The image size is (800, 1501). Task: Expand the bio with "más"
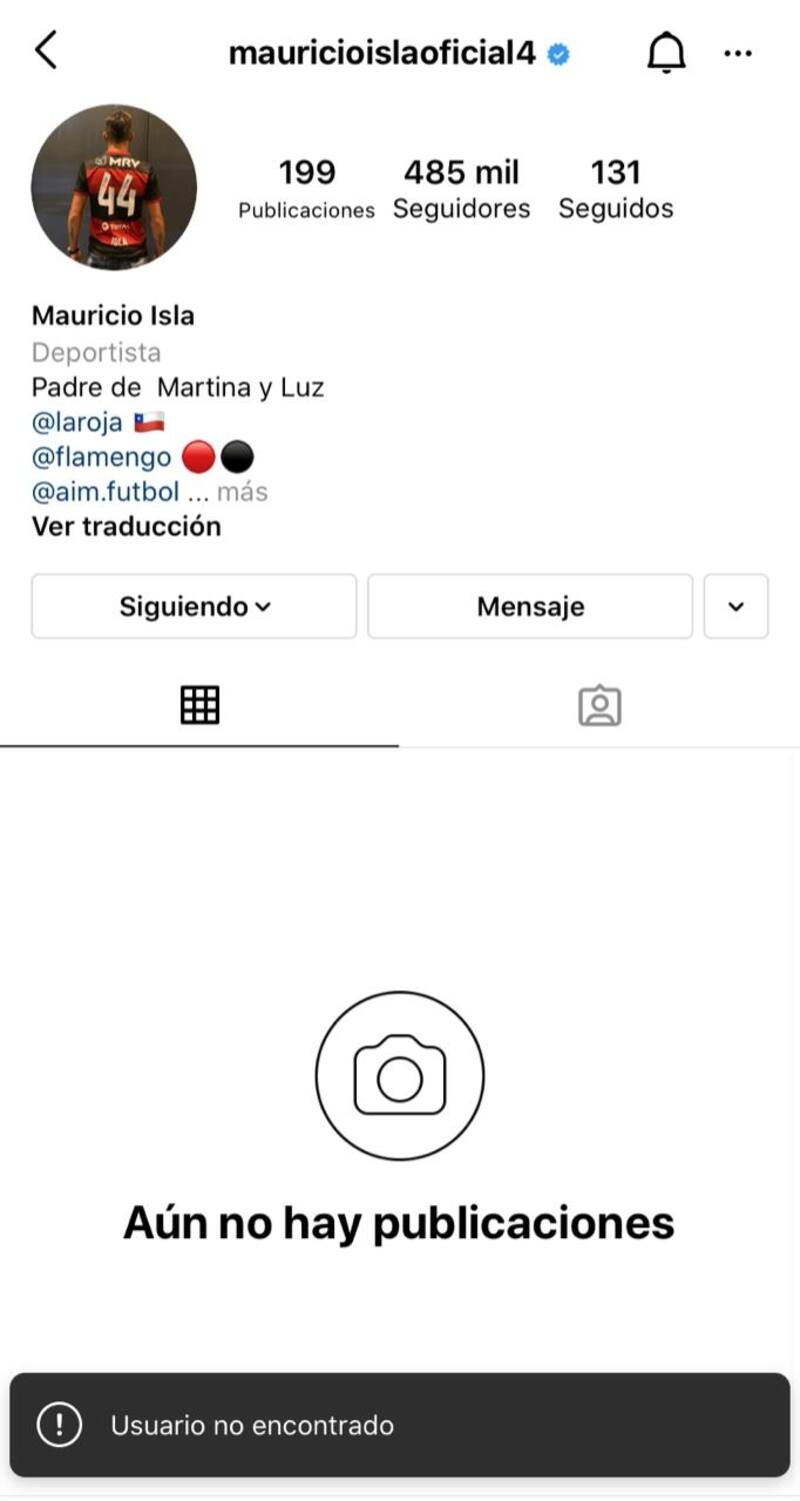(x=242, y=492)
